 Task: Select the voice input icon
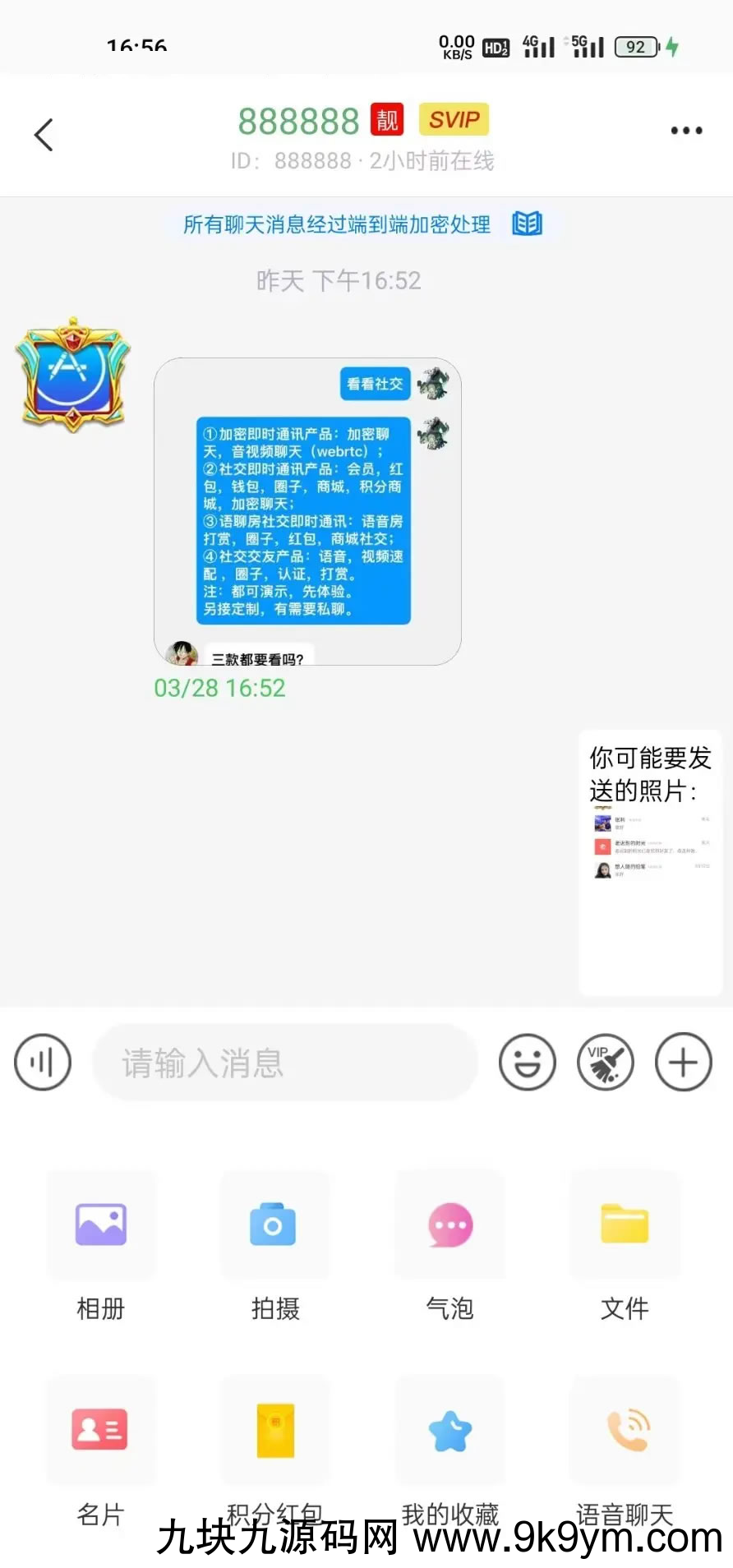[43, 1062]
